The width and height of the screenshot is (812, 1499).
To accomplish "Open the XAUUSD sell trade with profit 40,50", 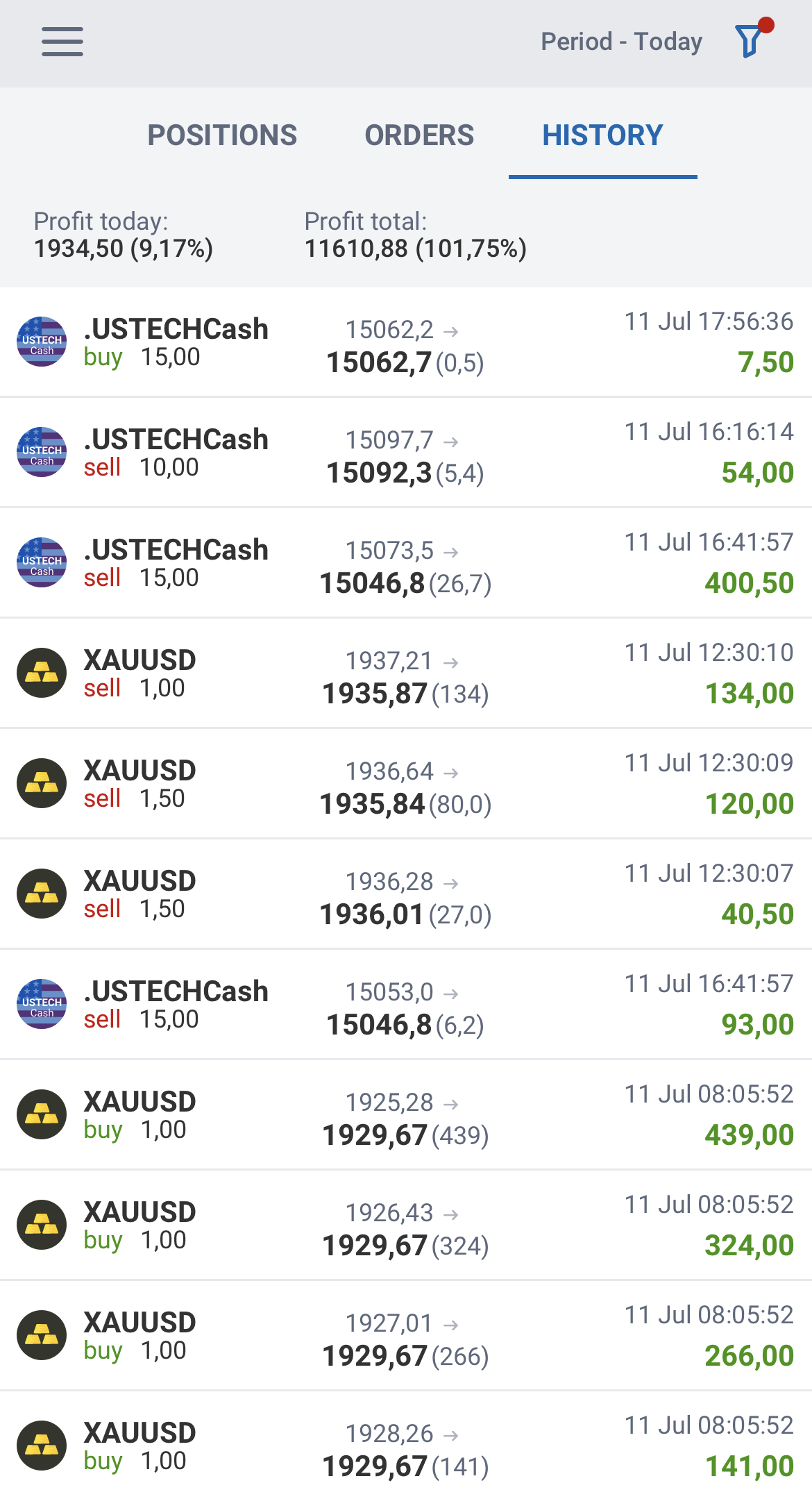I will point(406,894).
